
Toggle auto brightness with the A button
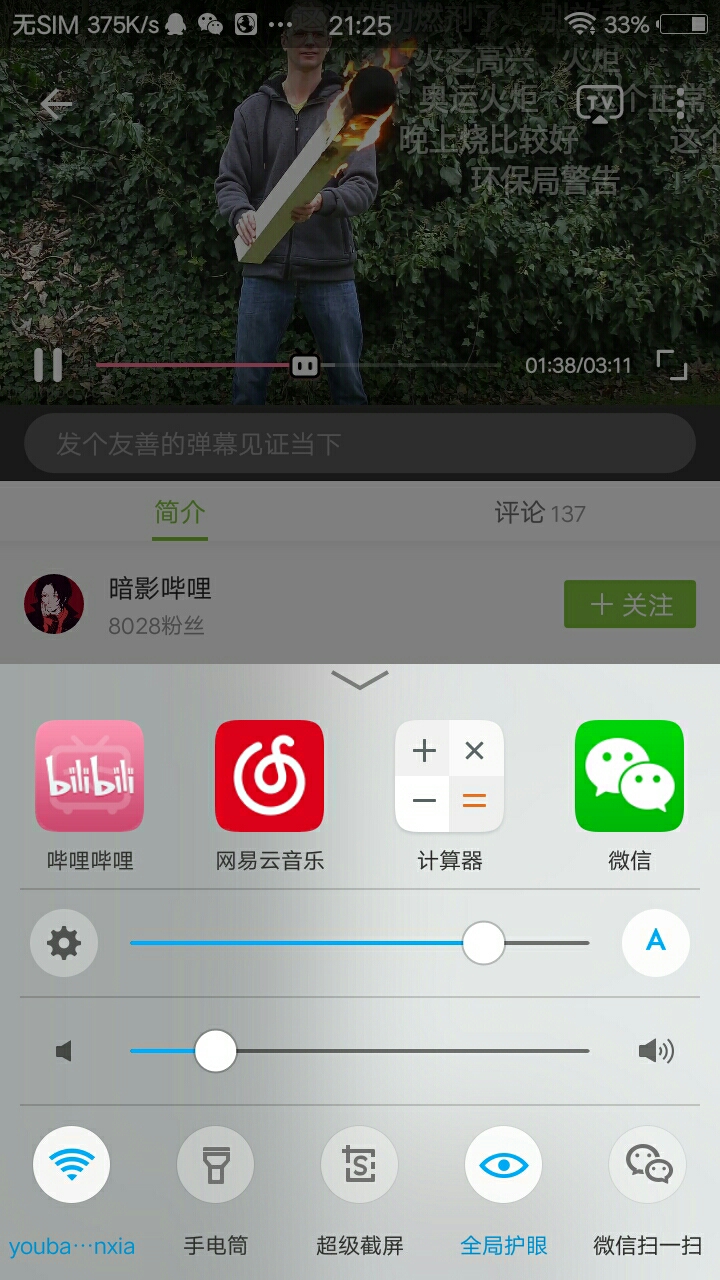(x=656, y=942)
